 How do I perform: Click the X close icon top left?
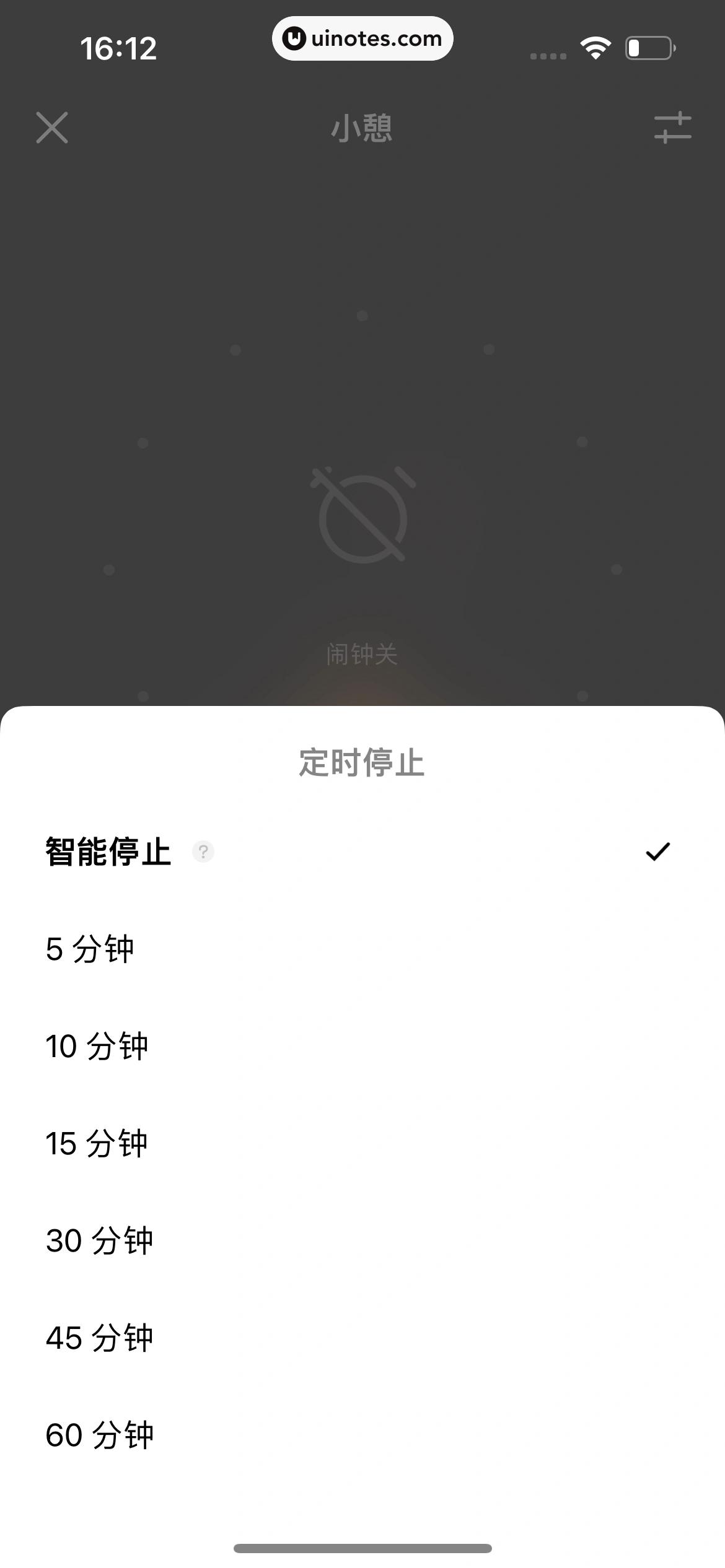[52, 128]
